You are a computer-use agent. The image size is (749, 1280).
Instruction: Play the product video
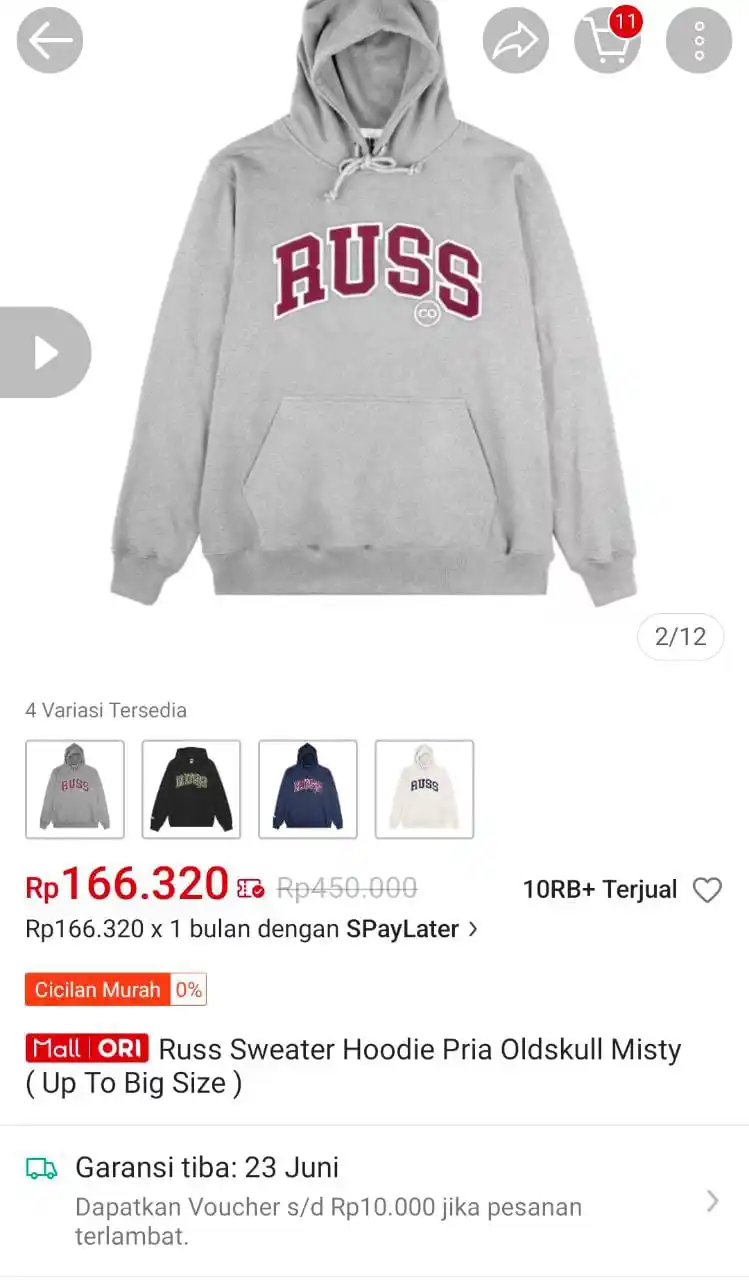point(45,352)
